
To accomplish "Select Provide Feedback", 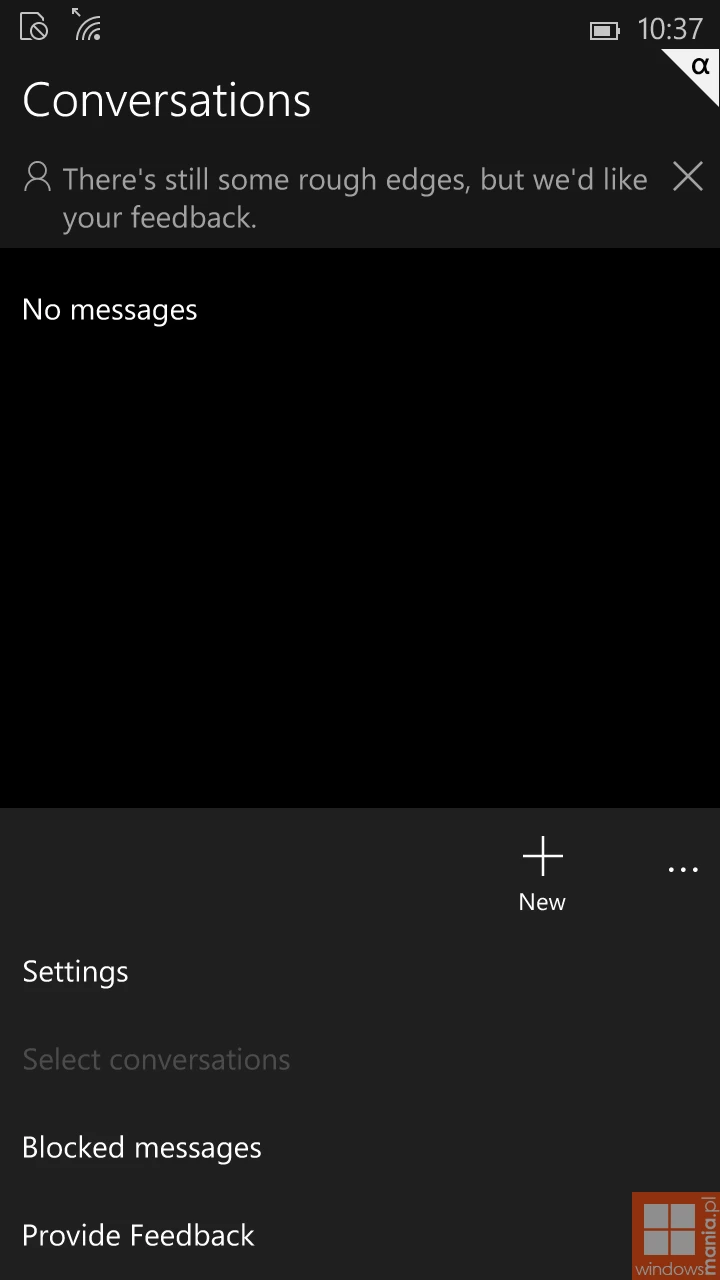I will coord(139,1236).
